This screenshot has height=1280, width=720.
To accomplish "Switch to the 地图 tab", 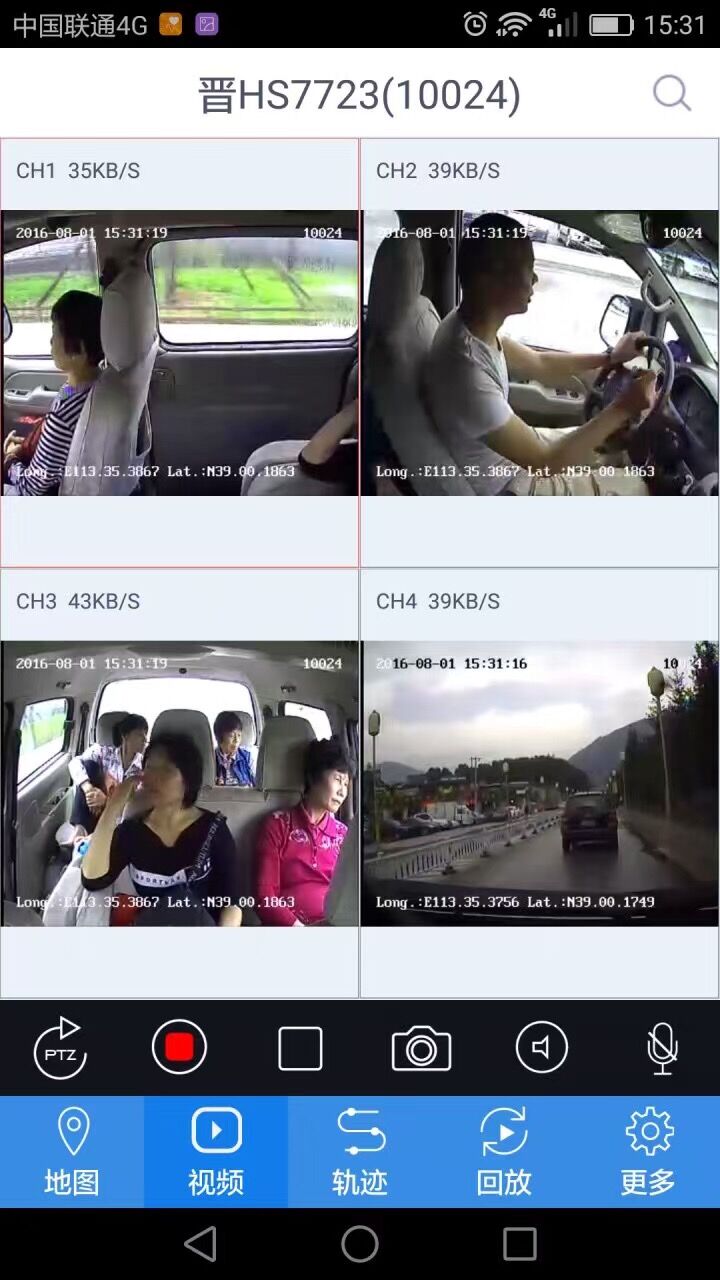I will (72, 1152).
